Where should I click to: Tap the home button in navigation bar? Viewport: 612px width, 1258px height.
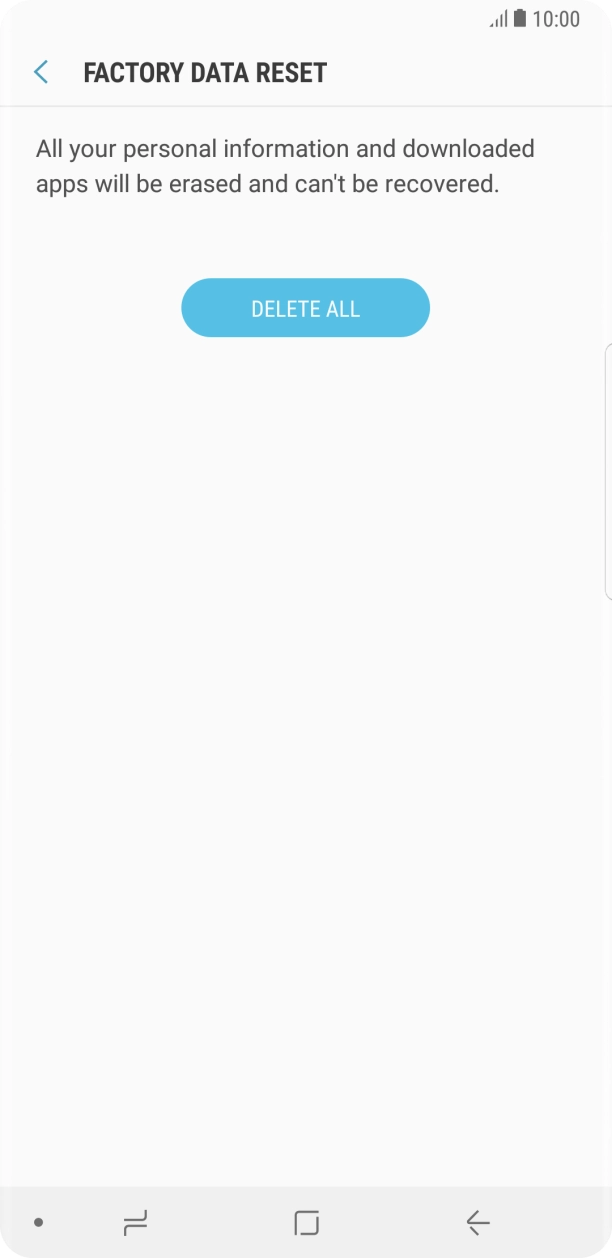[x=306, y=1221]
